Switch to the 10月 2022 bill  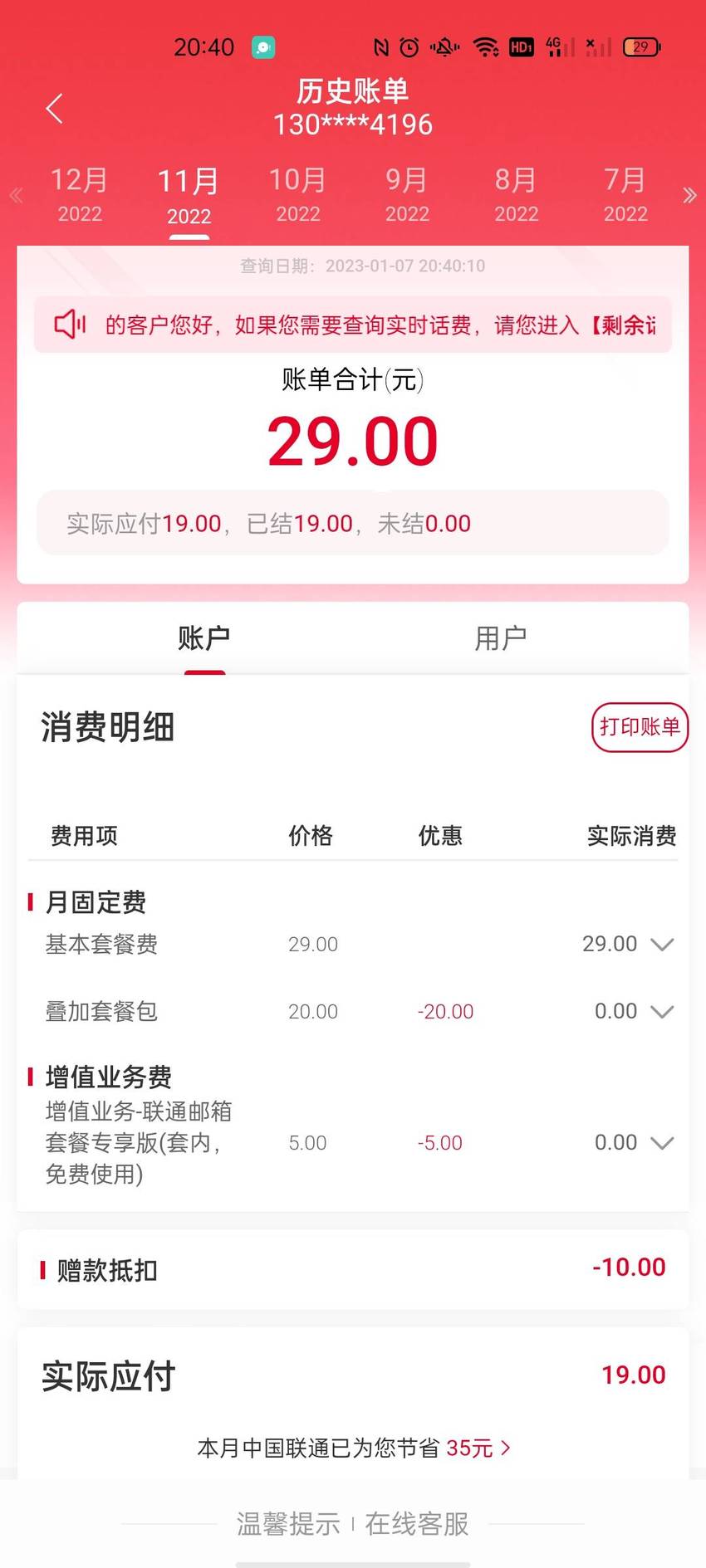pos(297,194)
